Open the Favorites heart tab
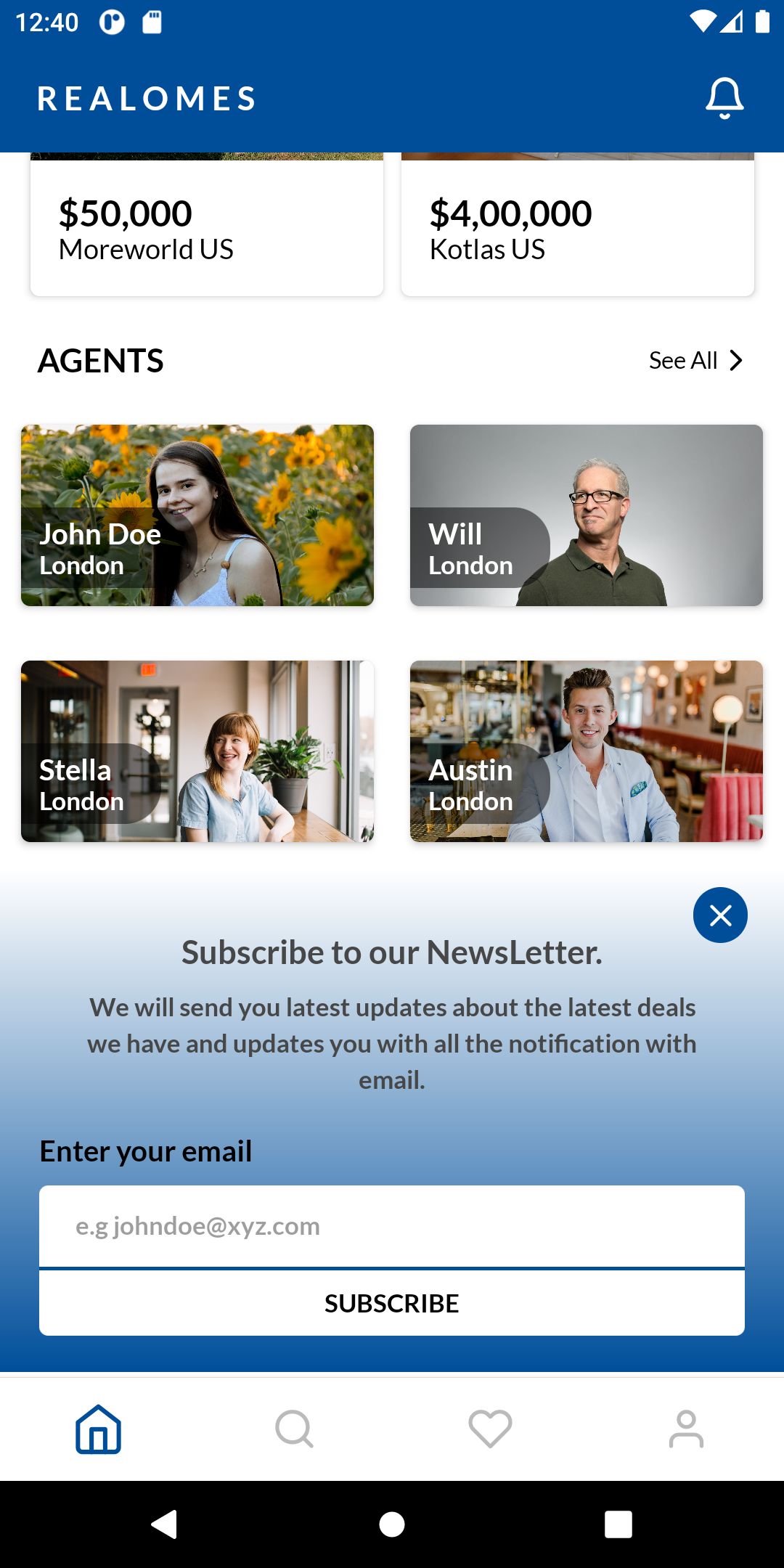The width and height of the screenshot is (784, 1568). tap(490, 1429)
